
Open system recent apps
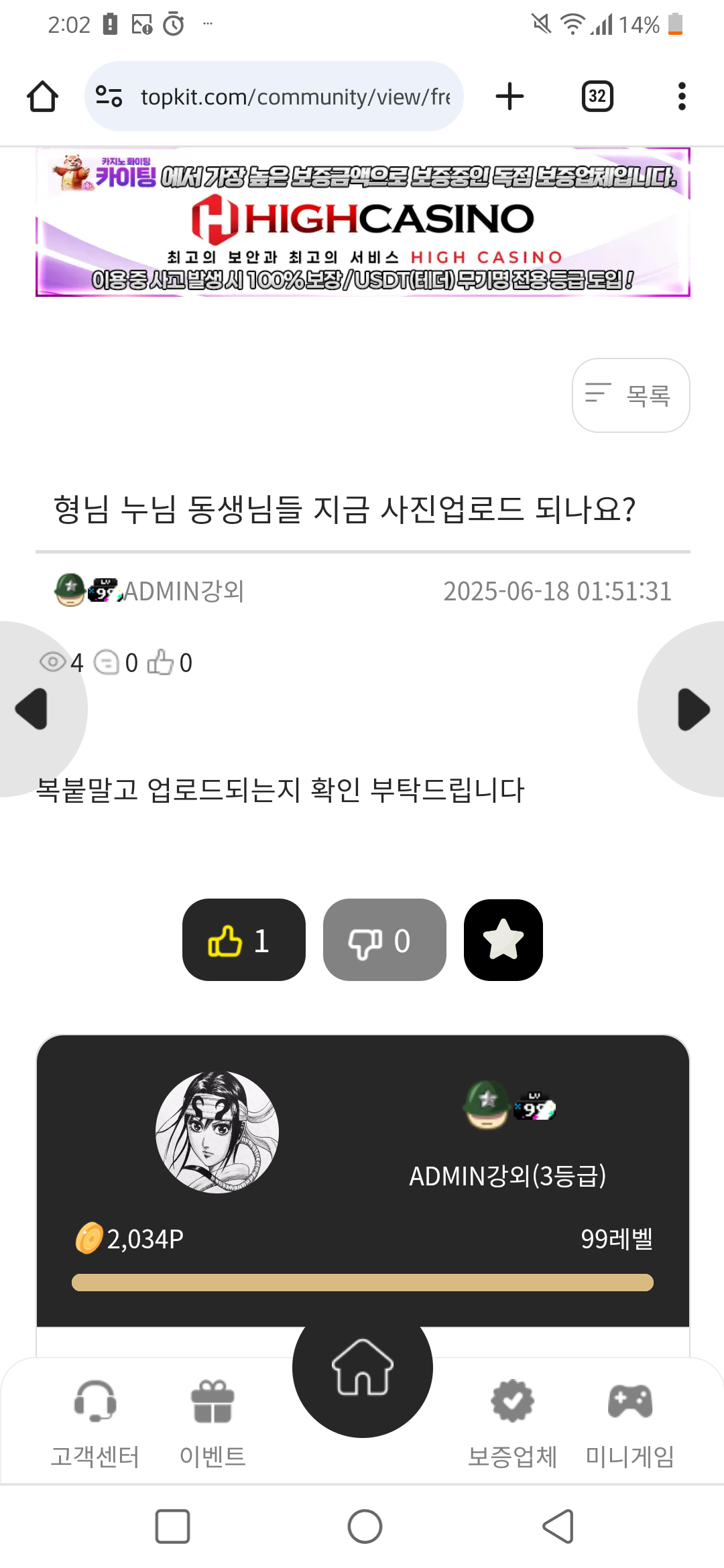(172, 1526)
